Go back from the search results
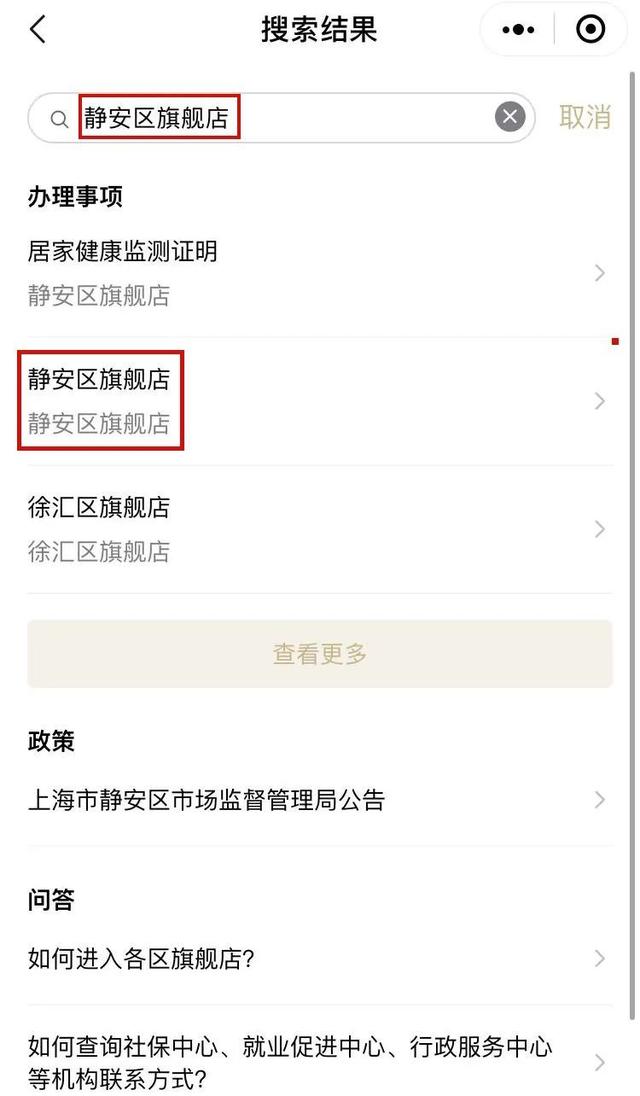Viewport: 640px width, 1096px height. point(38,30)
